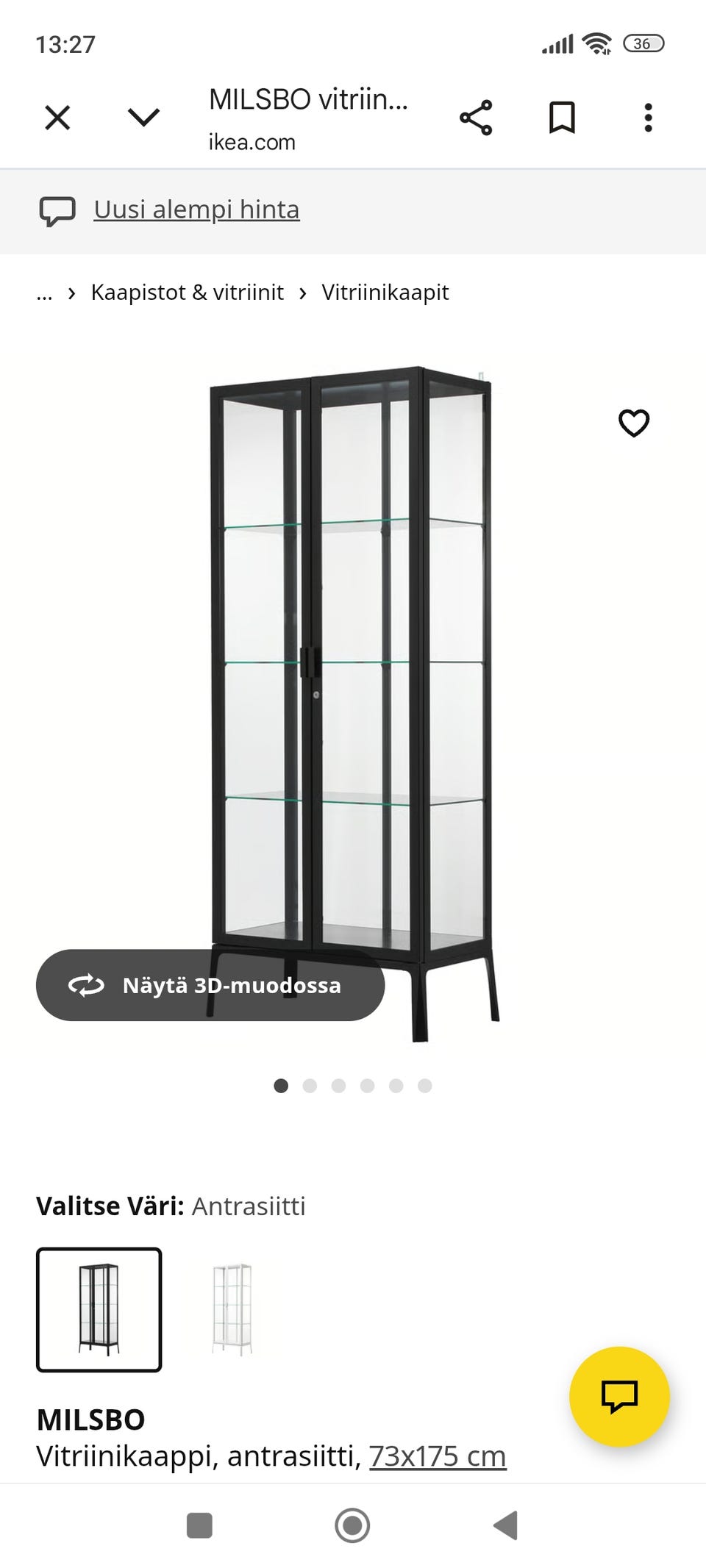Open the Uusi alempi hinta link
Image resolution: width=706 pixels, height=1568 pixels.
pyautogui.click(x=196, y=210)
